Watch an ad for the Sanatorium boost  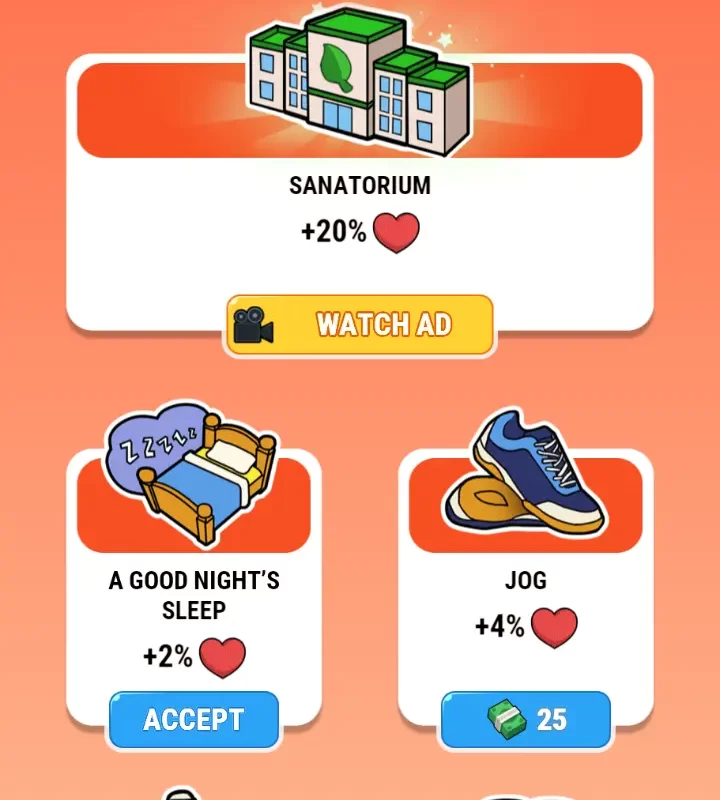click(x=359, y=325)
